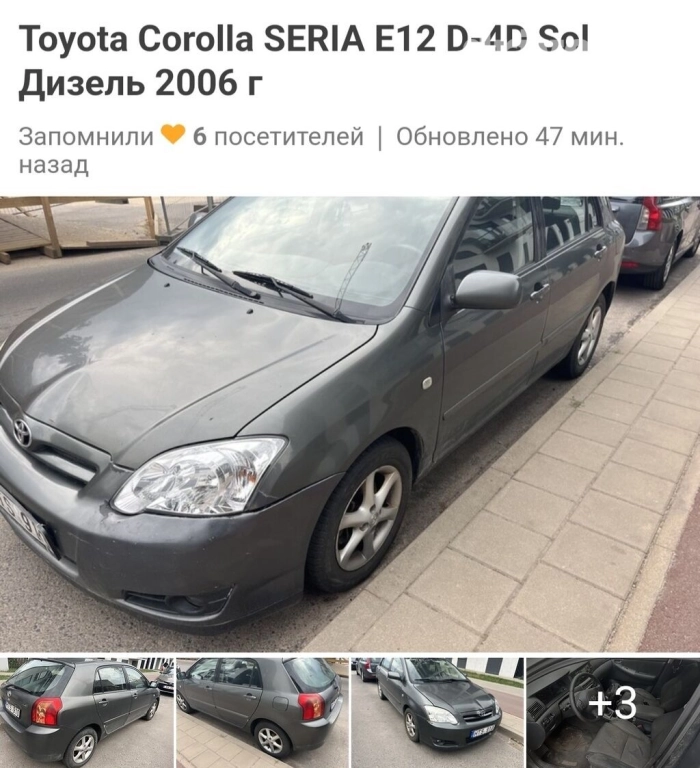The height and width of the screenshot is (768, 700).
Task: Open the main Toyota Corolla photo
Action: pos(350,424)
